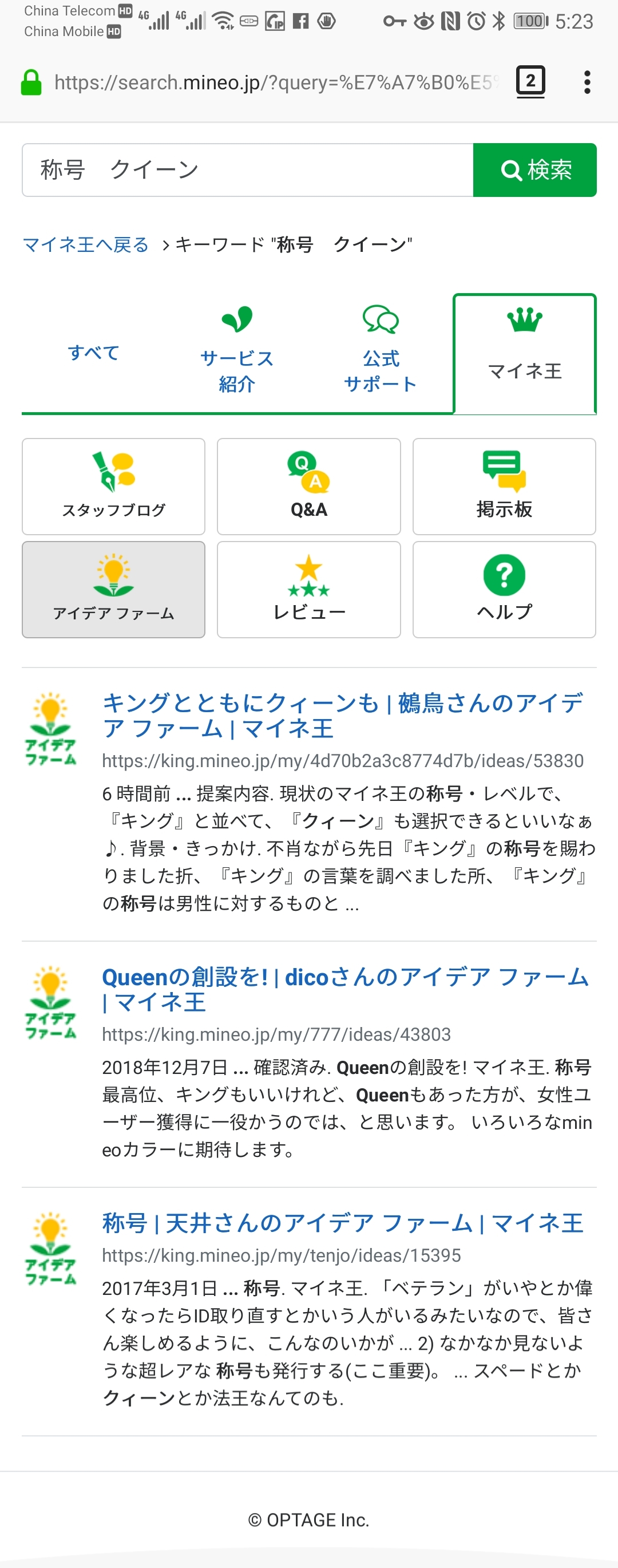Open the Queenの創設を! result
This screenshot has width=618, height=1568.
click(x=345, y=989)
